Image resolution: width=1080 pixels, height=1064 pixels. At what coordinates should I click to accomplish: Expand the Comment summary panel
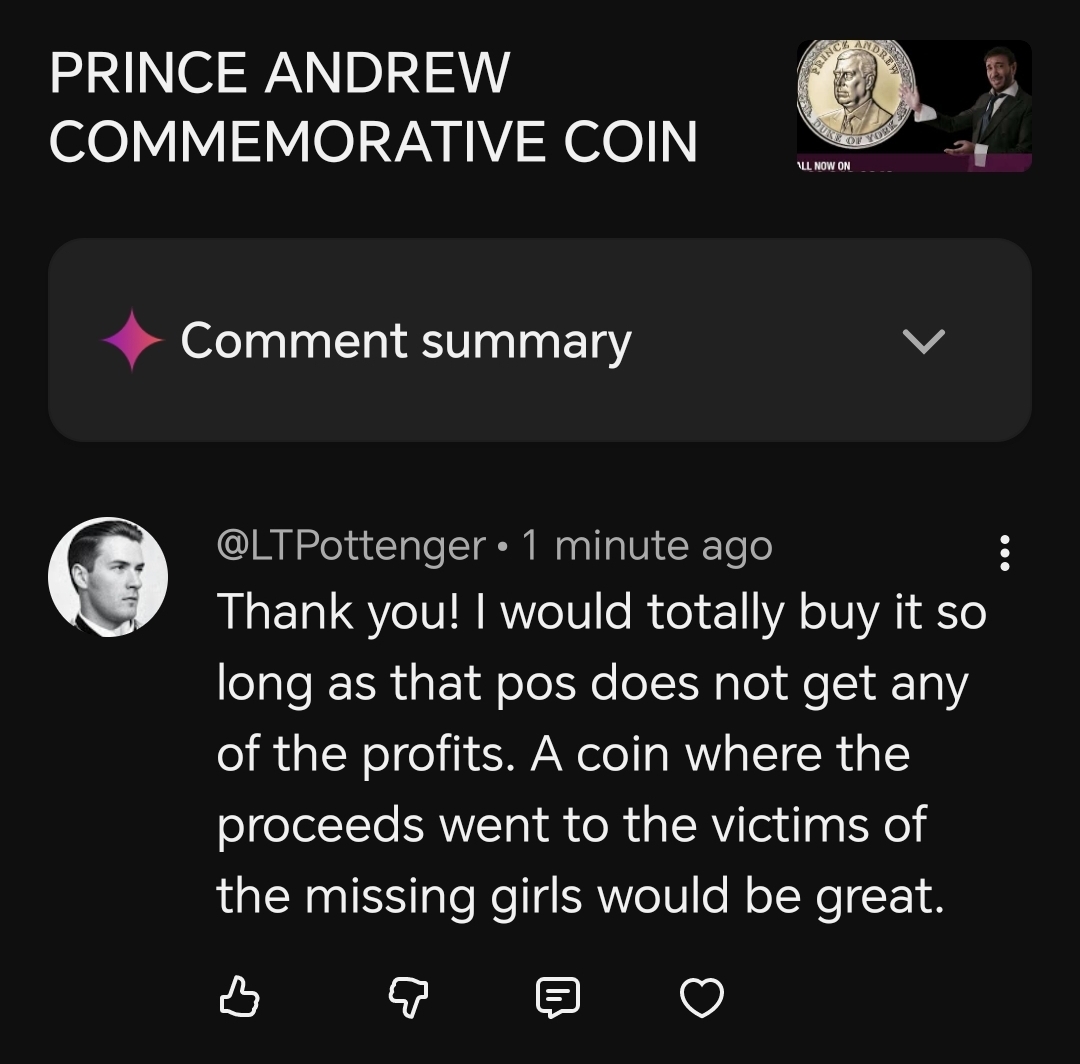[x=922, y=341]
